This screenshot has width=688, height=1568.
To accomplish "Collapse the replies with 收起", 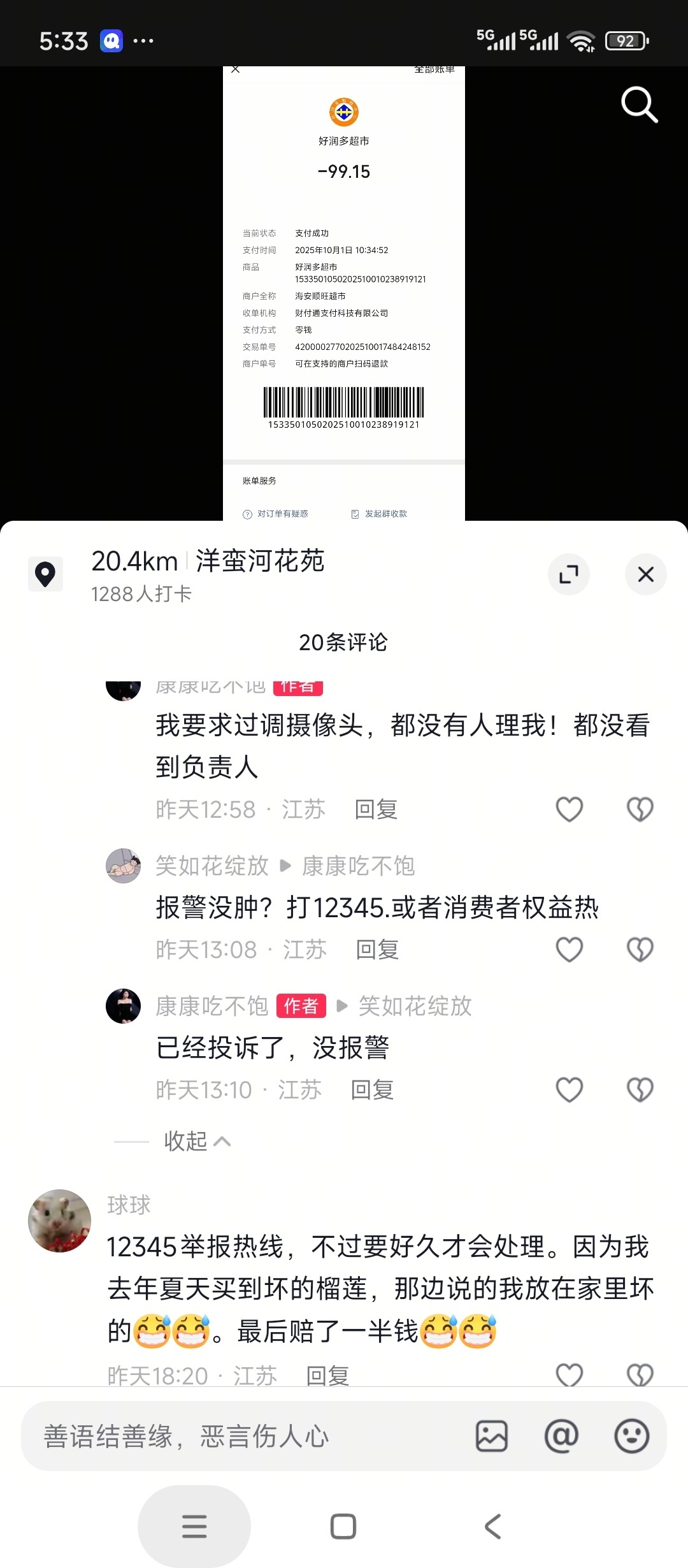I will tap(196, 1141).
